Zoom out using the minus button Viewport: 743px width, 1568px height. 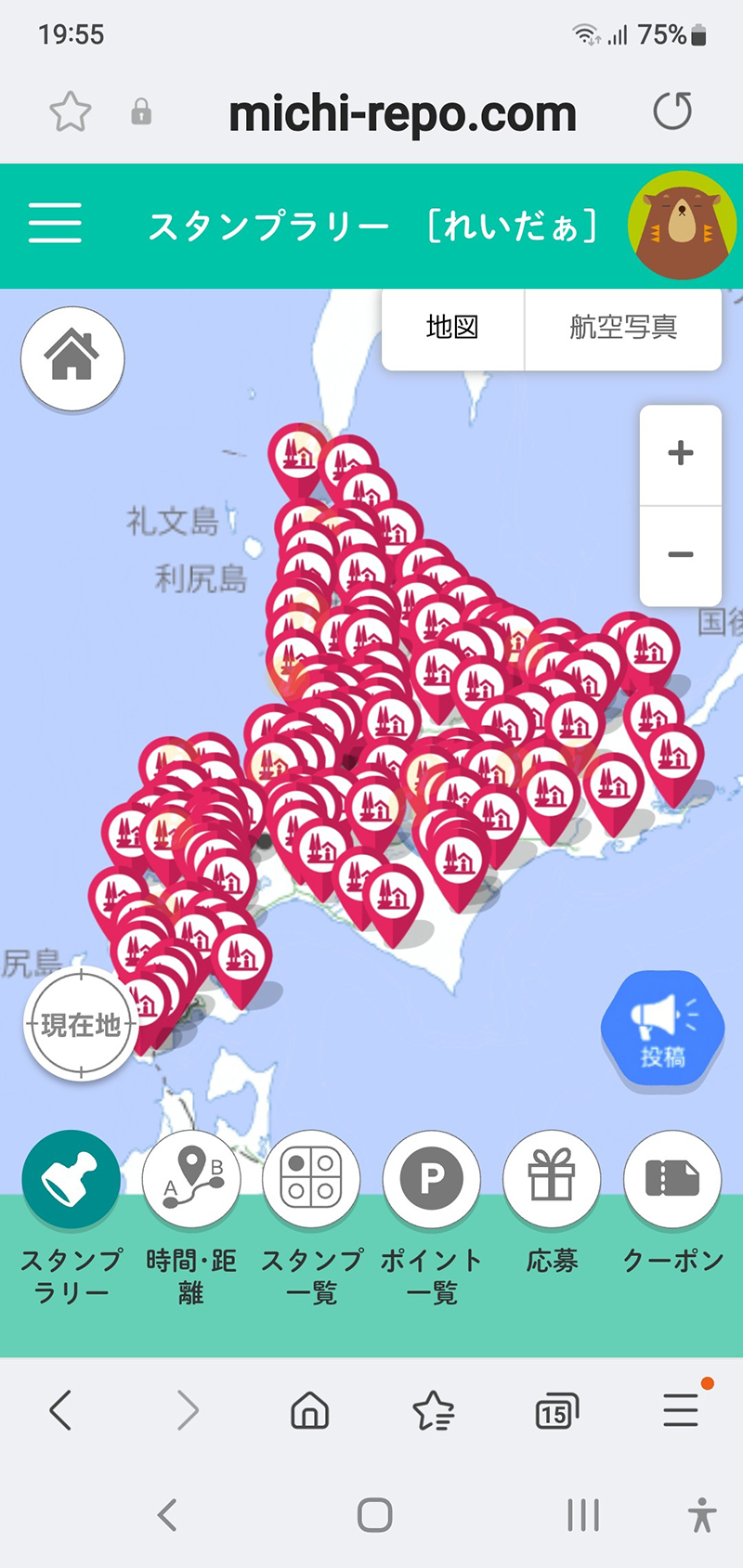pos(680,554)
